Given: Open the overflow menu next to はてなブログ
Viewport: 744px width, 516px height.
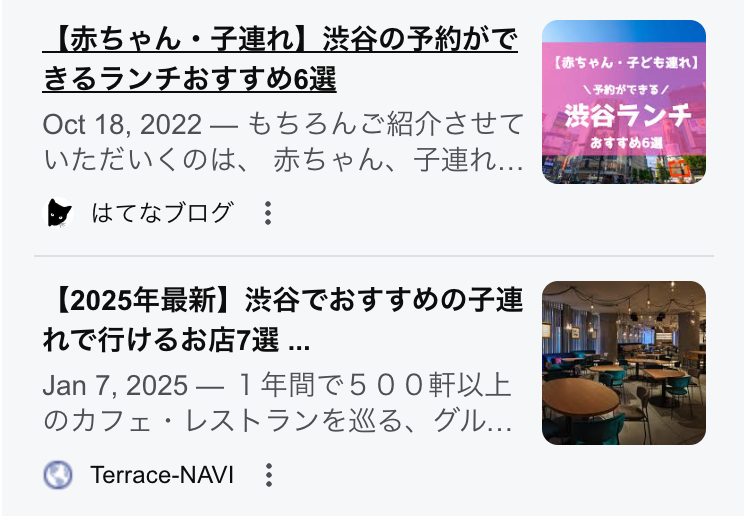Looking at the screenshot, I should [267, 213].
